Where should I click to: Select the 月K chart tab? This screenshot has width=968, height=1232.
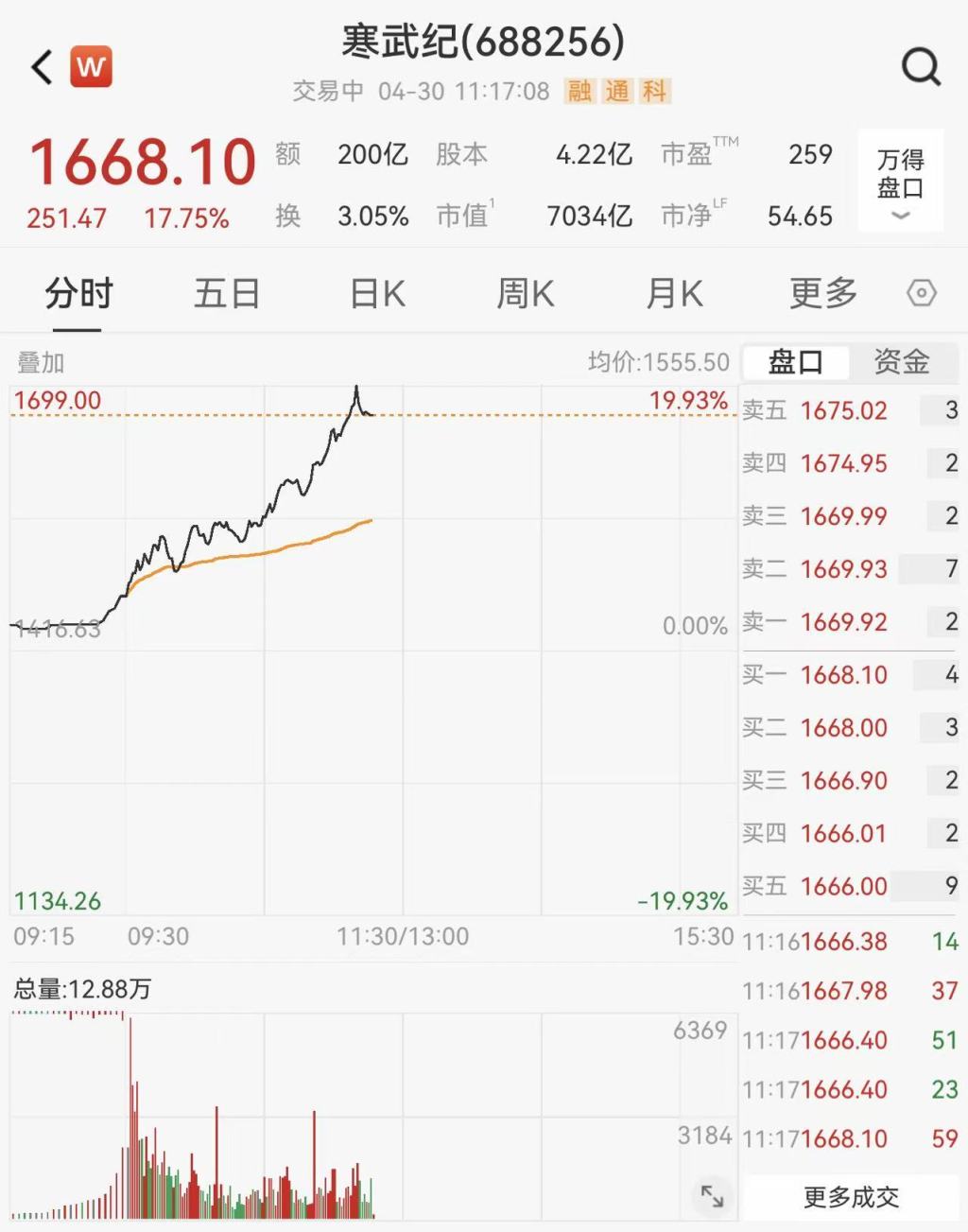(674, 294)
